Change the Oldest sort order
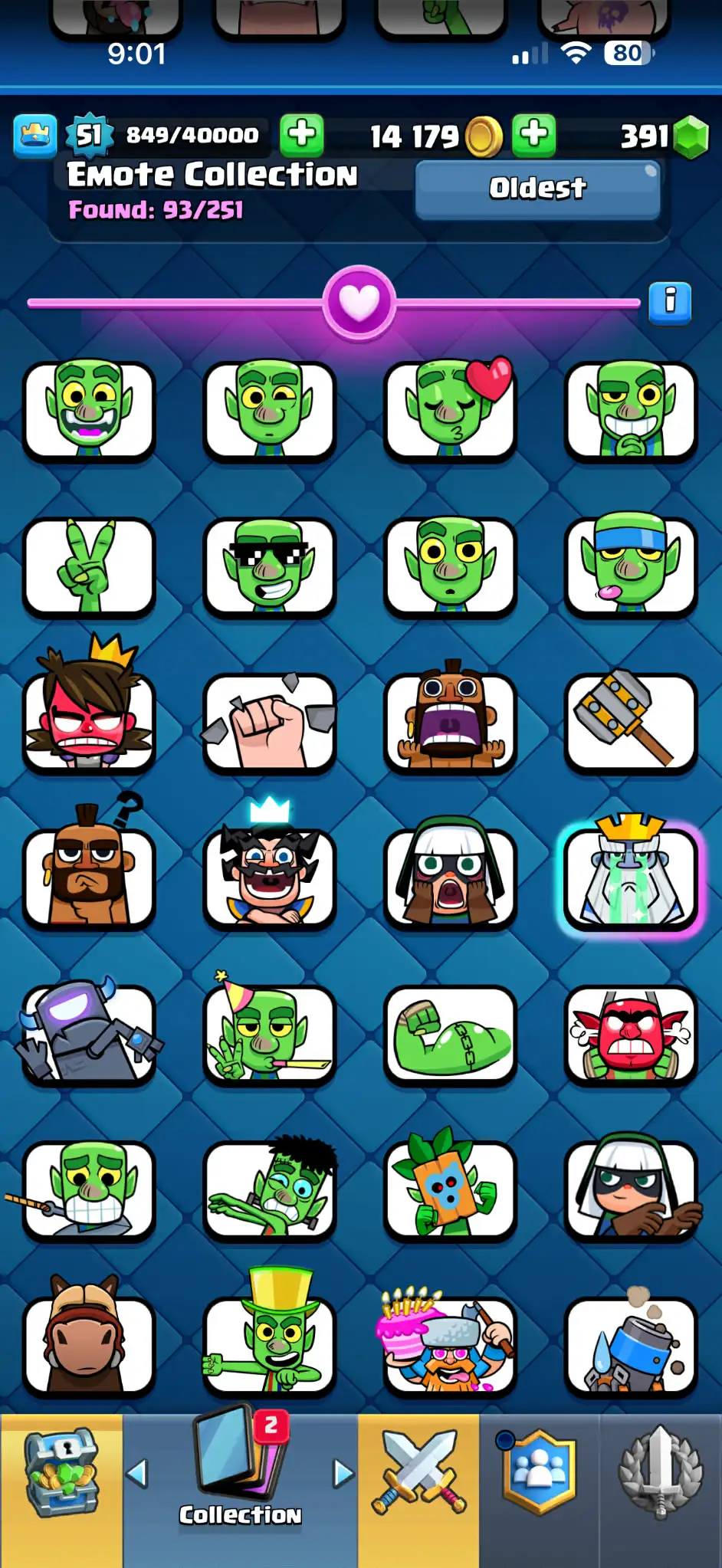The height and width of the screenshot is (1568, 722). tap(537, 189)
